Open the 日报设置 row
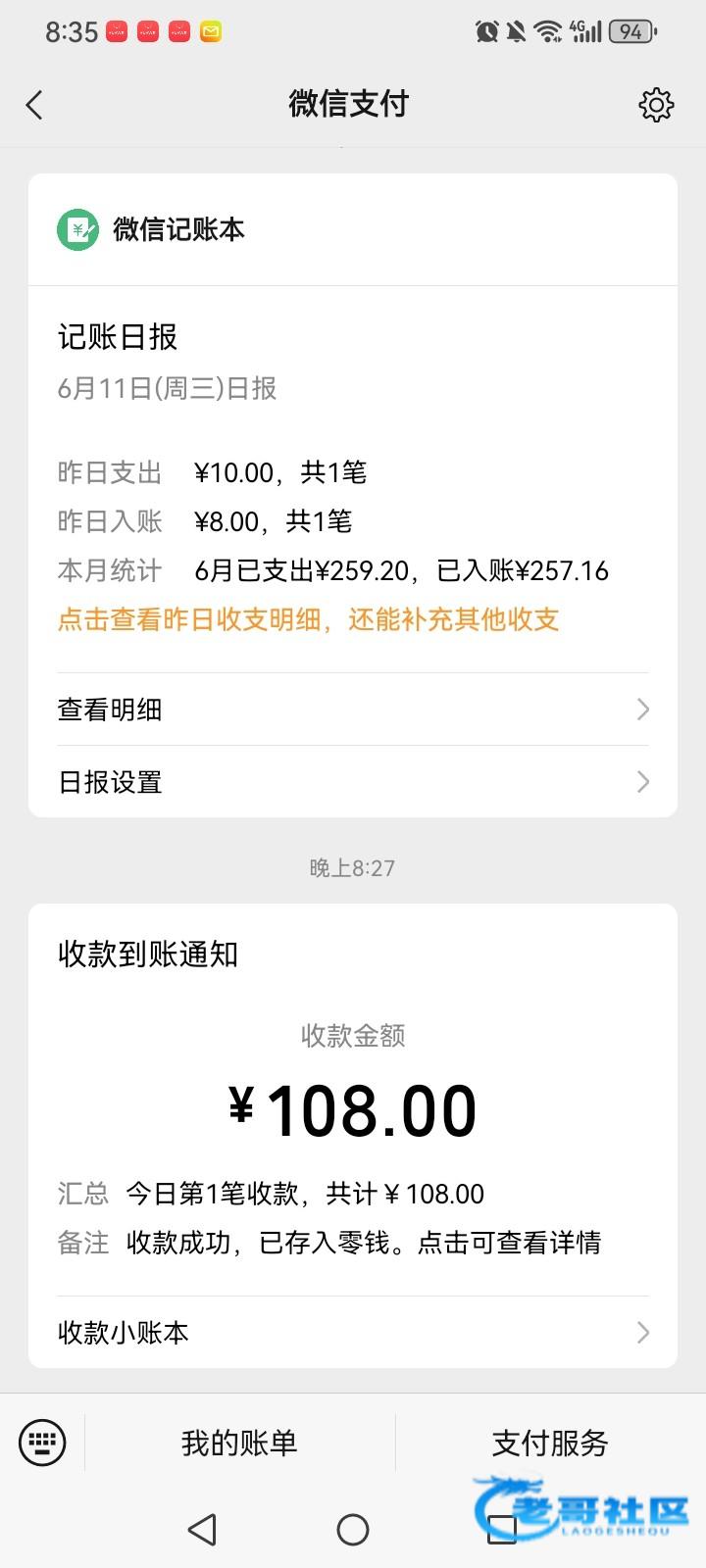The width and height of the screenshot is (706, 1568). coord(353,782)
